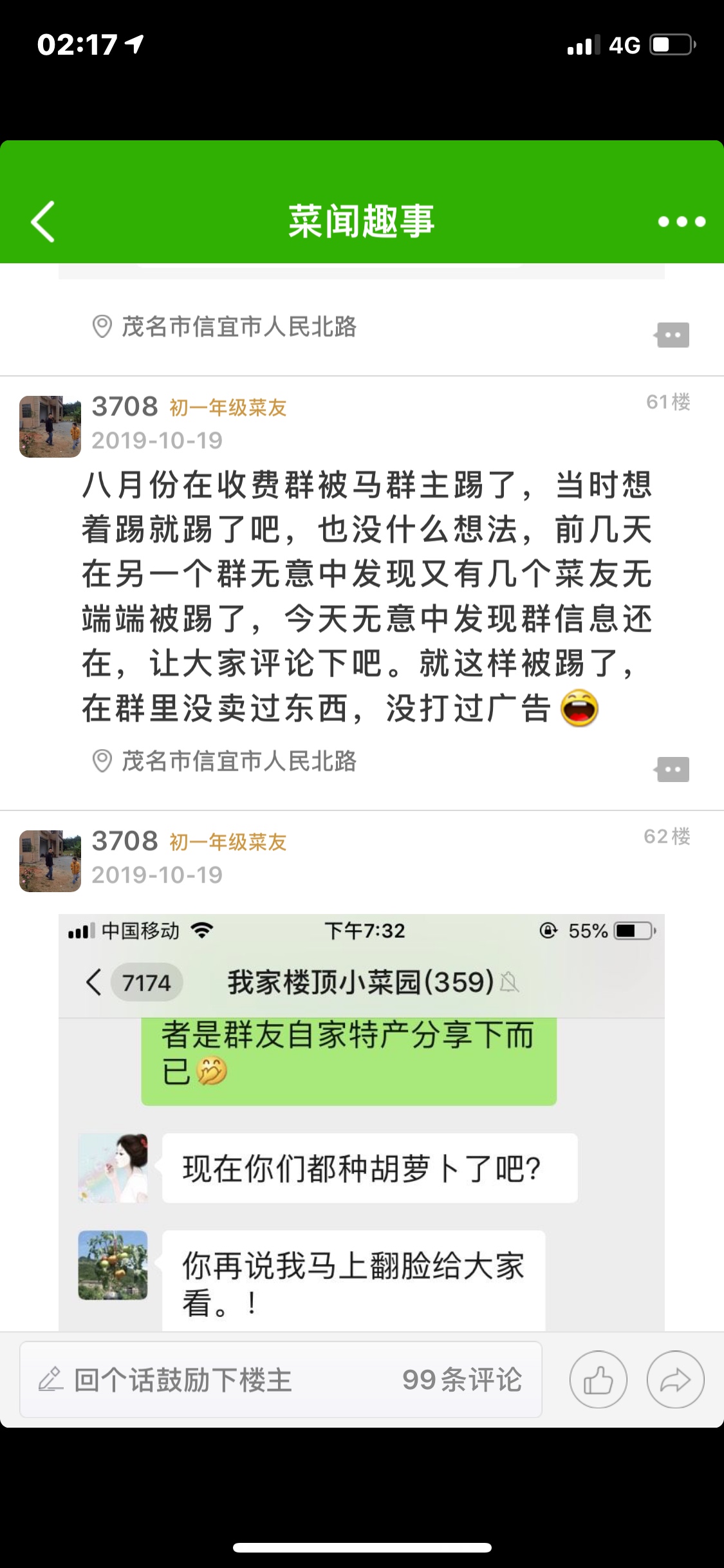The width and height of the screenshot is (724, 1568).
Task: View the 99条评论 comments
Action: coord(462,1379)
